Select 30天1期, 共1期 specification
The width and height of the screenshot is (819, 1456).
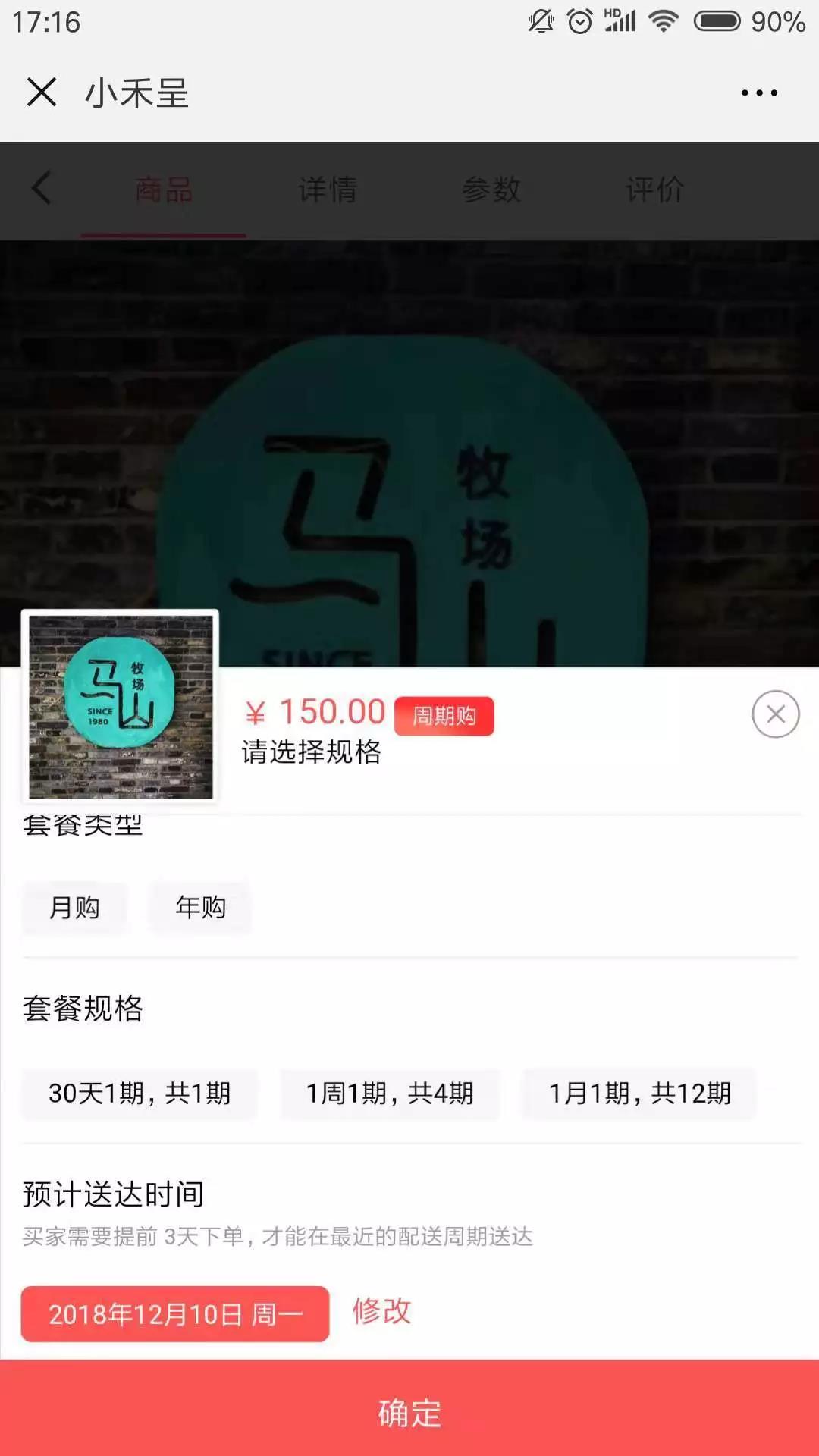(140, 1093)
